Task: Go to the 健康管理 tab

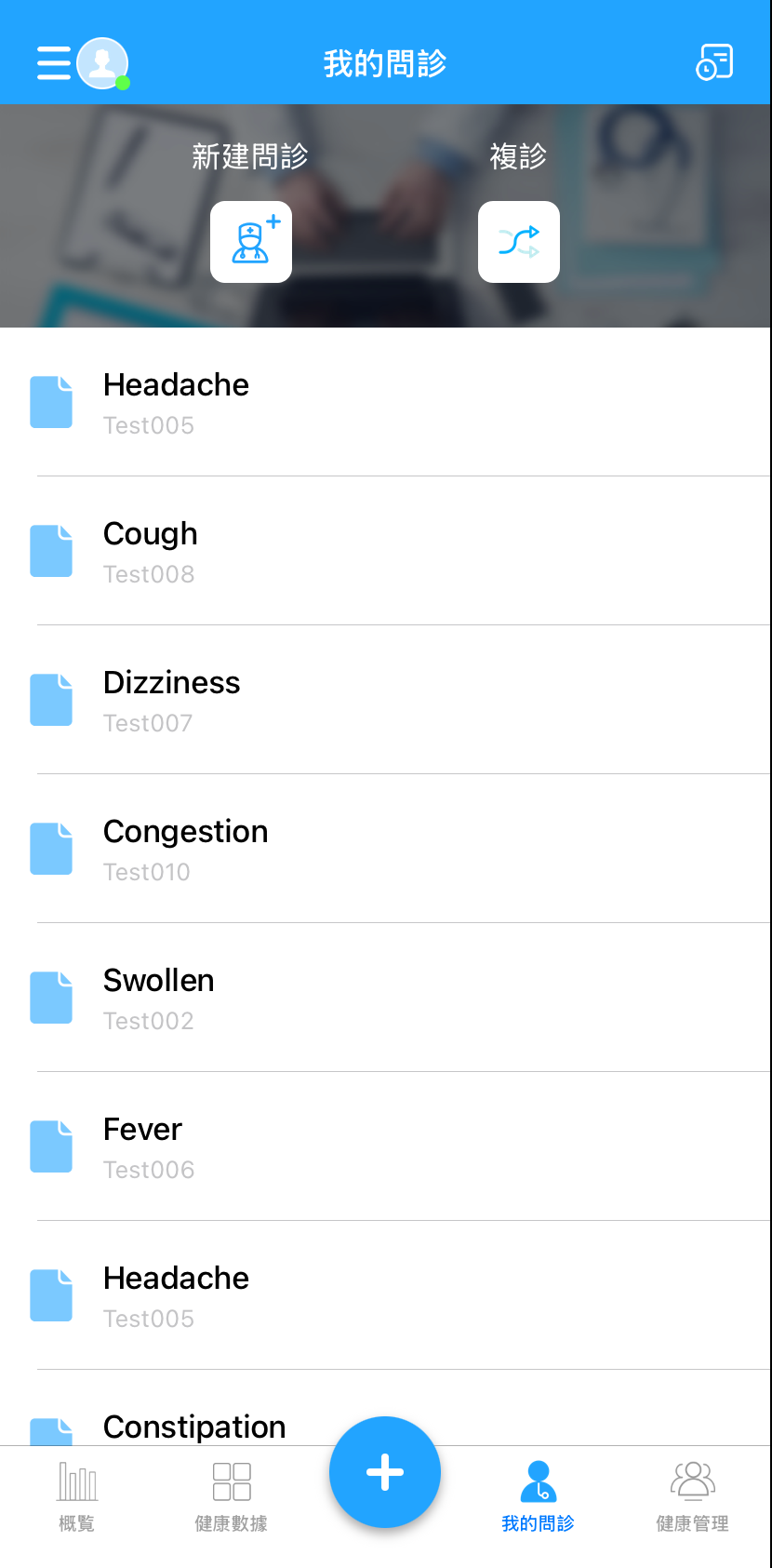Action: coord(692,1494)
